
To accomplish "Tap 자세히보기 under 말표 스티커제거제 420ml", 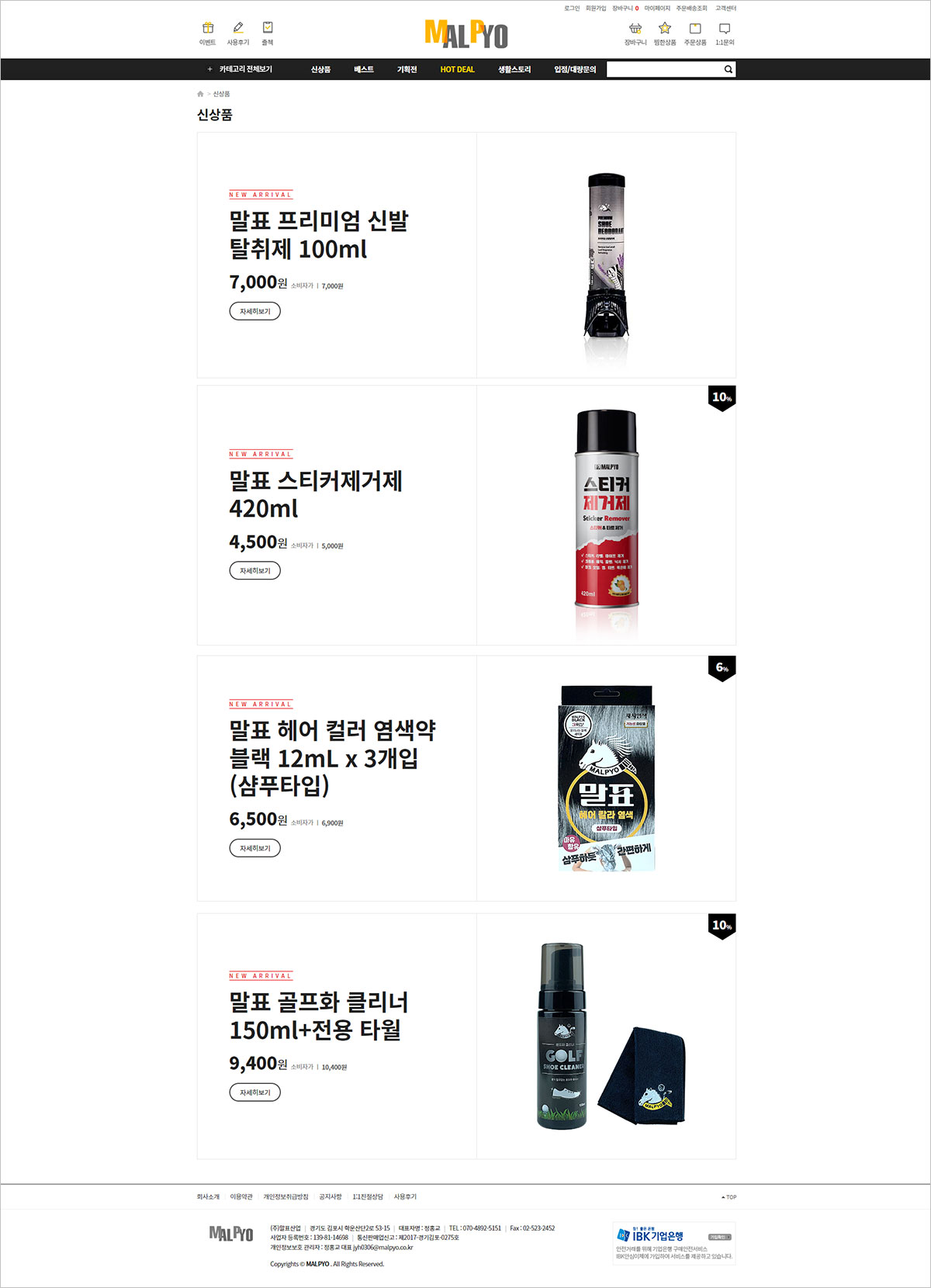I will [254, 571].
